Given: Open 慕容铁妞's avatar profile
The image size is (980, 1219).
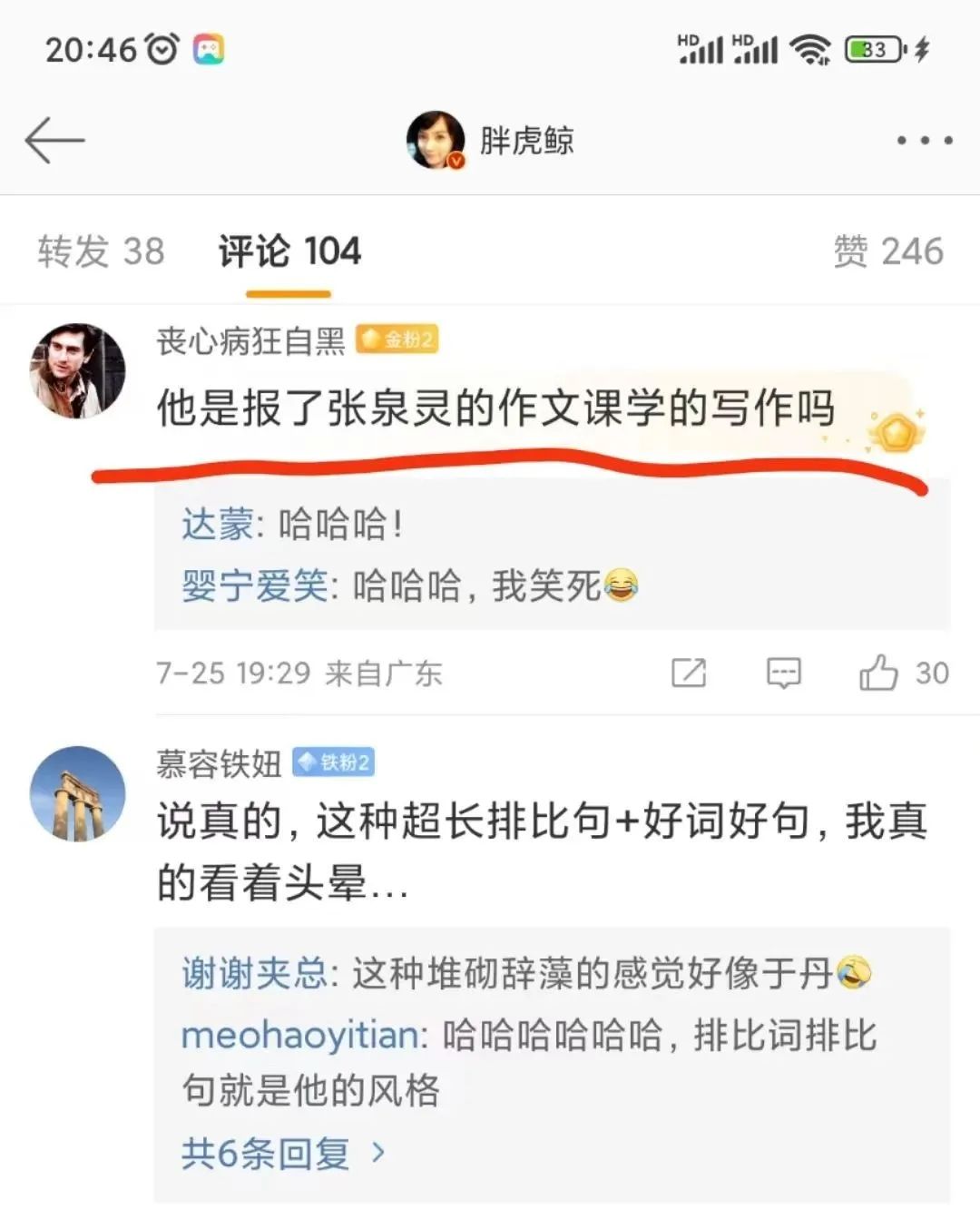Looking at the screenshot, I should coord(78,793).
